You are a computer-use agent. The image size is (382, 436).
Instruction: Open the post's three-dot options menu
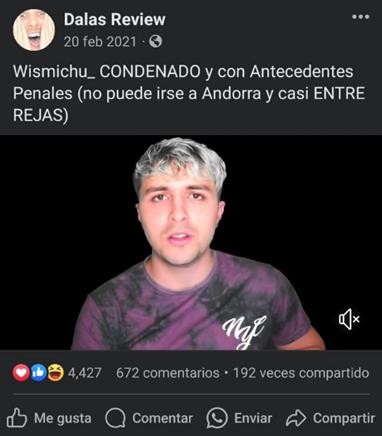click(361, 17)
